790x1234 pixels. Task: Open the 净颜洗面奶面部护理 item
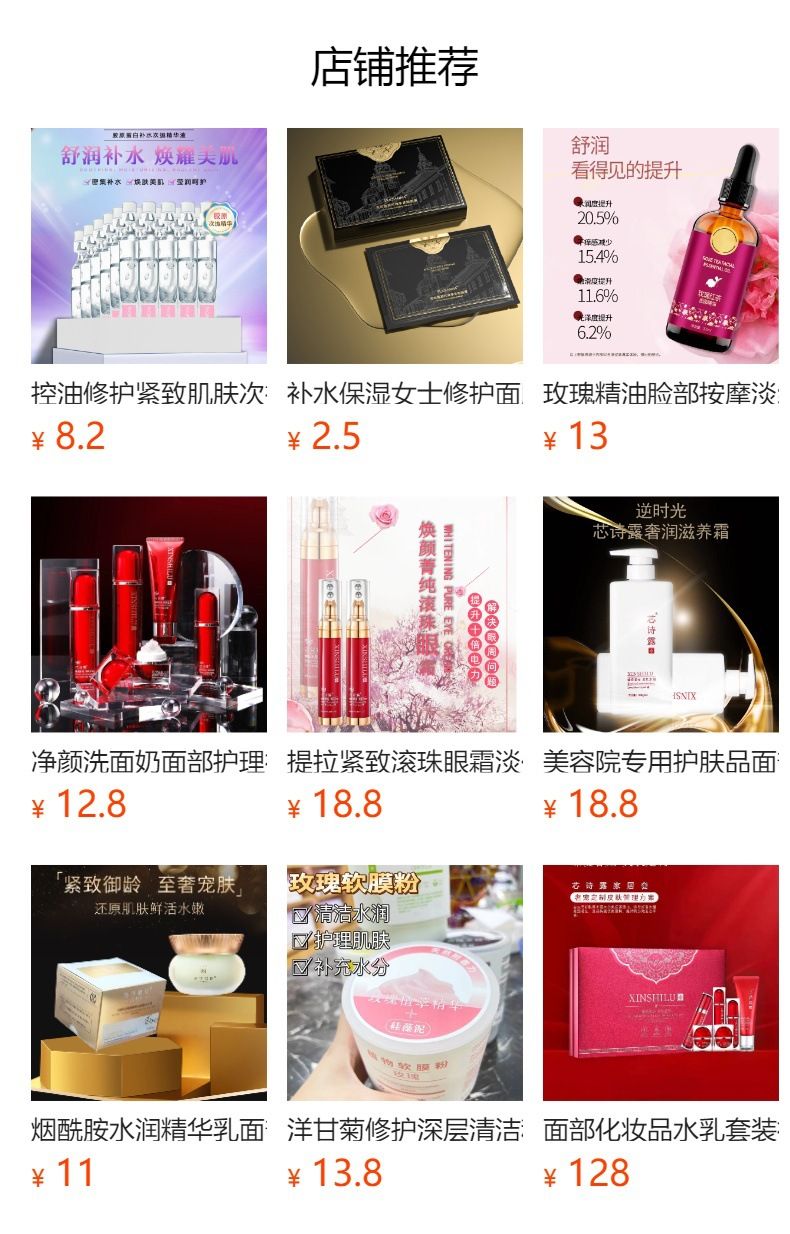(149, 659)
